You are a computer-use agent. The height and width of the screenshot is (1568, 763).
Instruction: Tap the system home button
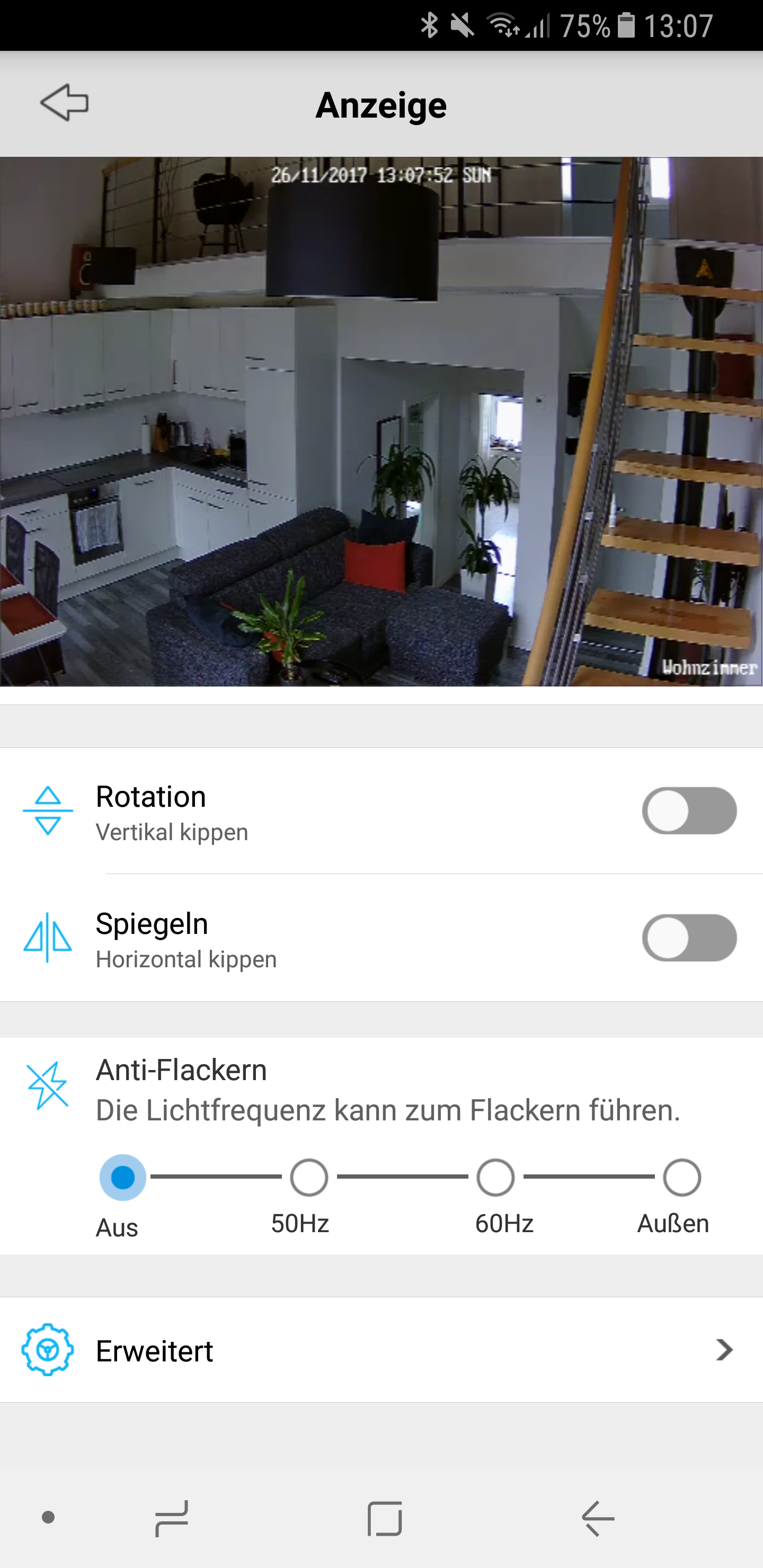coord(385,1519)
